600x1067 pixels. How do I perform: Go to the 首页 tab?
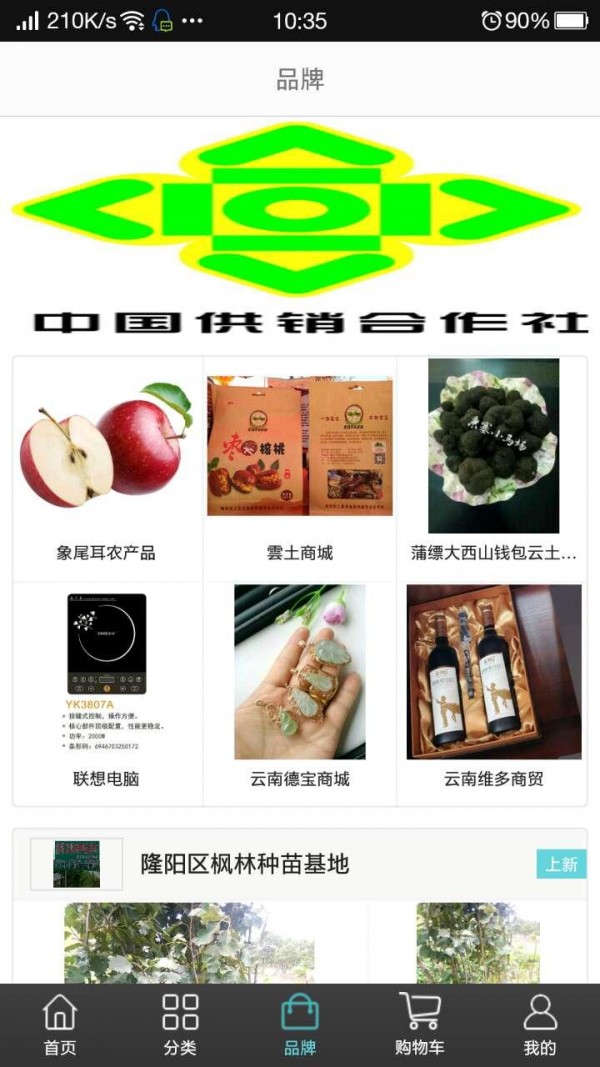coord(60,1025)
